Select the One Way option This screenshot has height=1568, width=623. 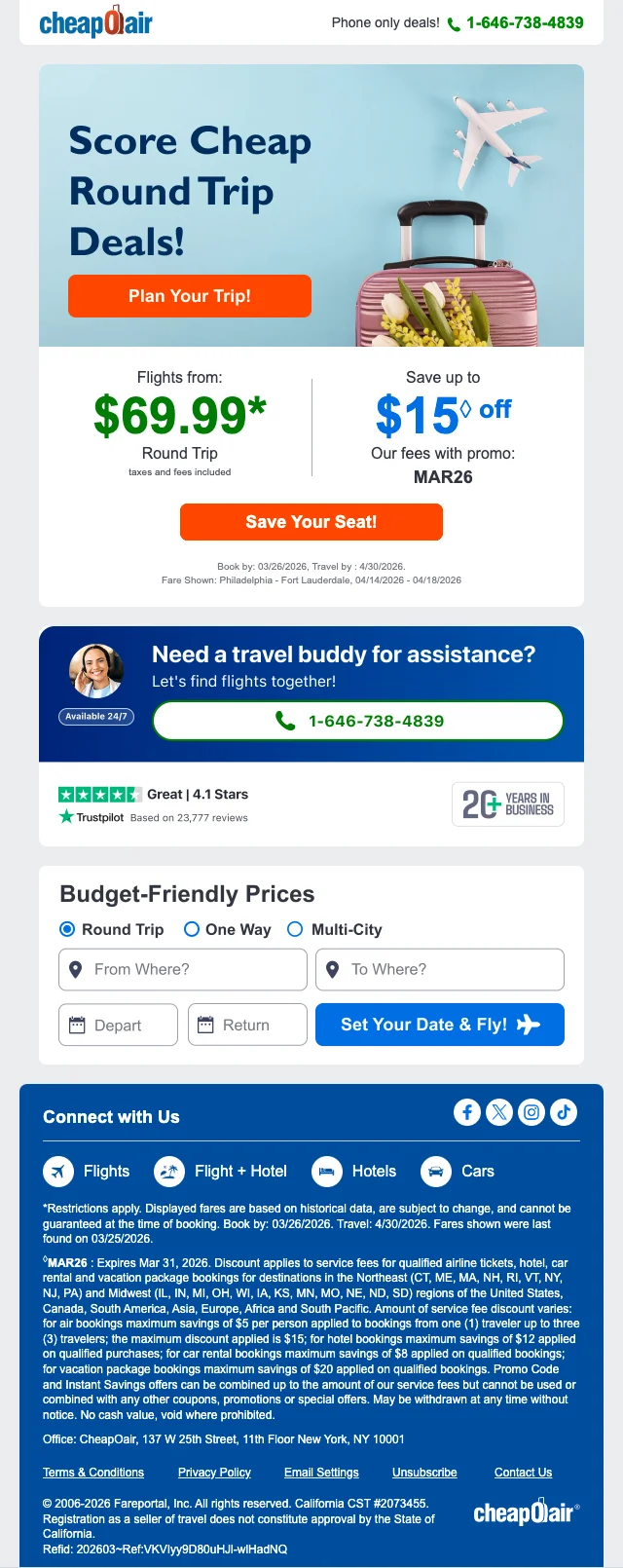[x=228, y=929]
